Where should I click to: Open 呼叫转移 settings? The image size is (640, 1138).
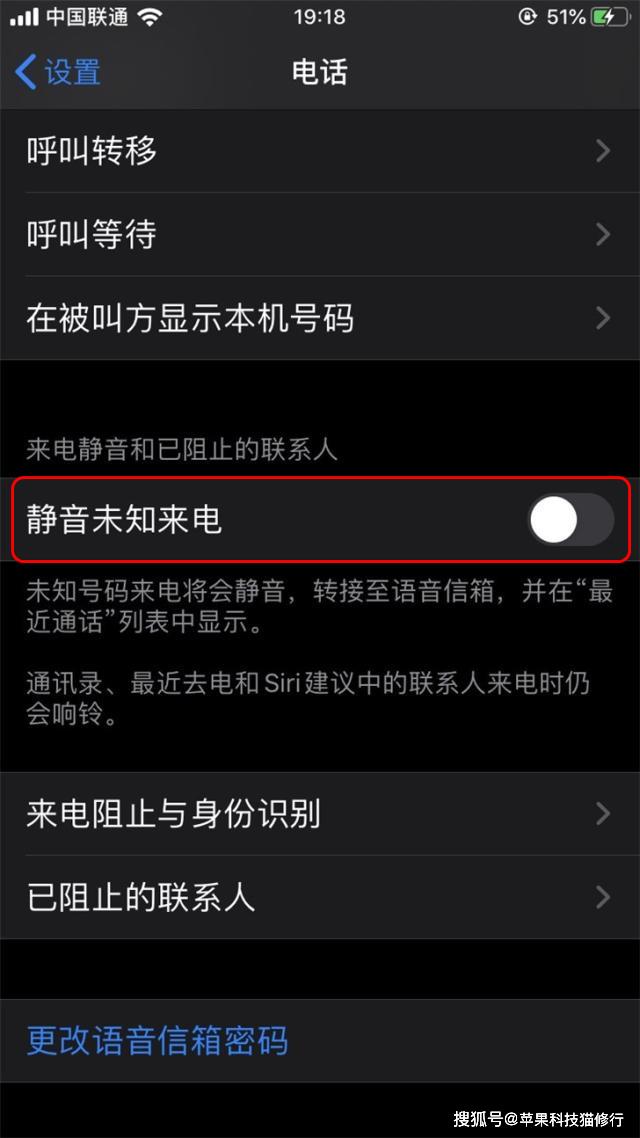coord(318,151)
